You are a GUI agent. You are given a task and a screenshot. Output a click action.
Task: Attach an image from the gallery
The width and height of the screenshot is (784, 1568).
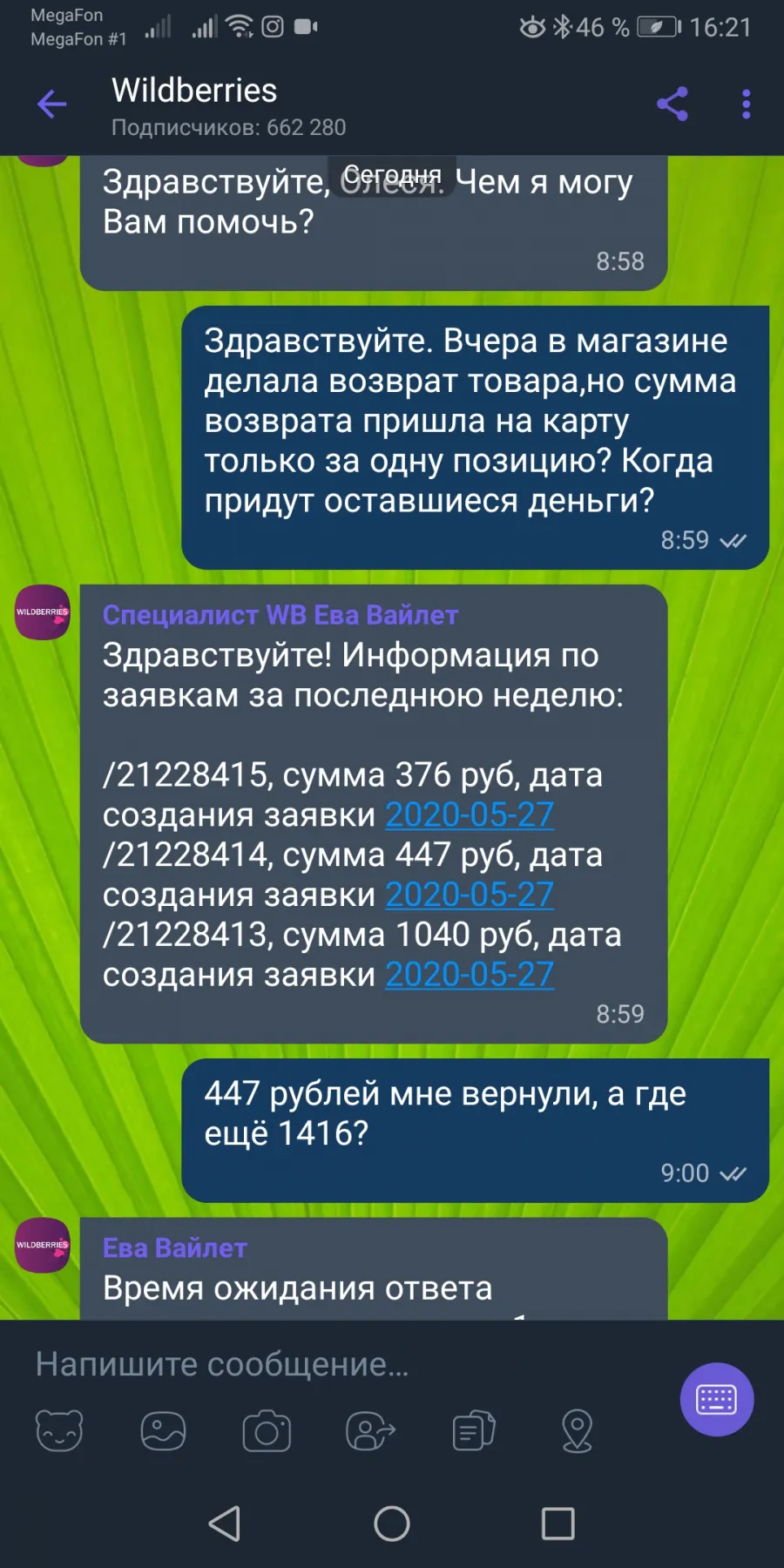(x=163, y=1430)
